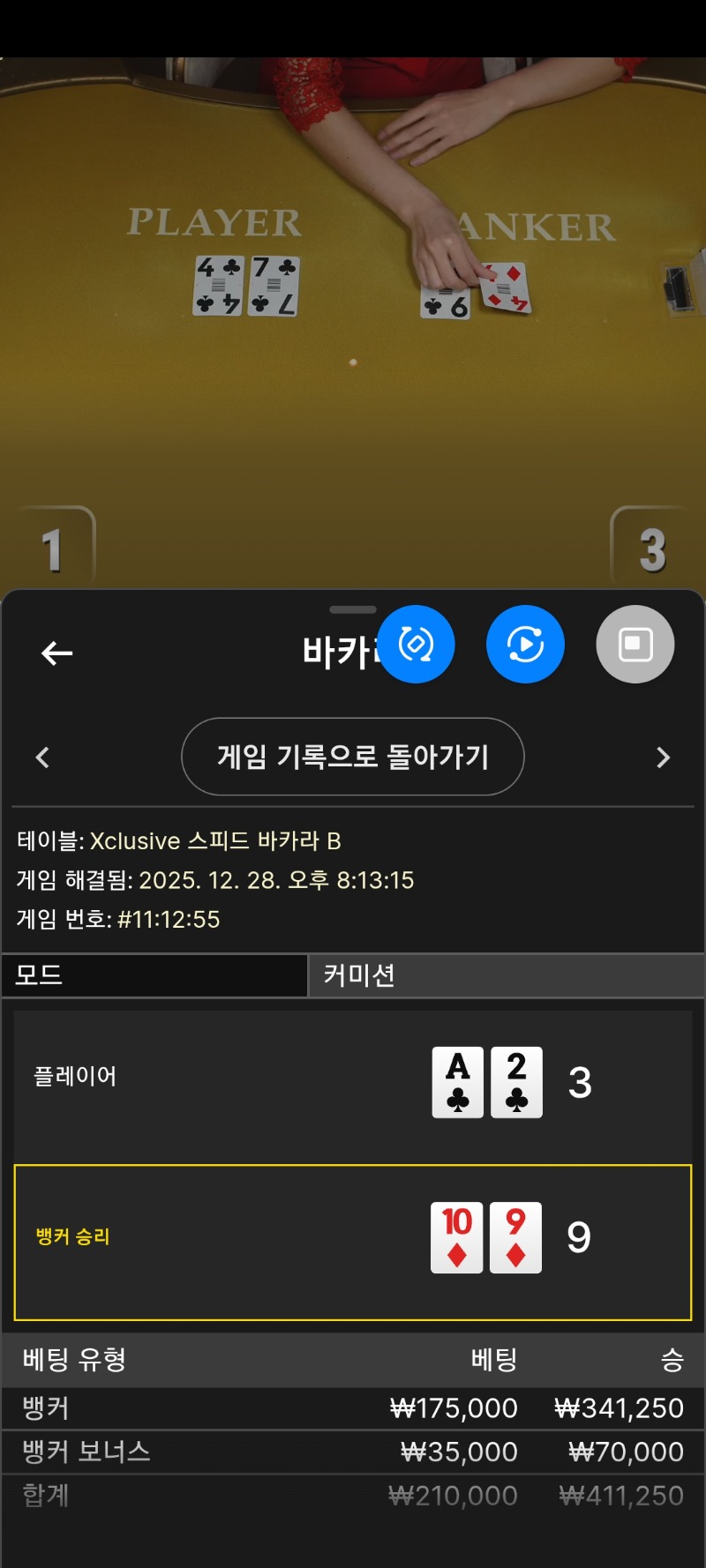Tap the grey stop recording button
The image size is (706, 1568).
[x=635, y=644]
